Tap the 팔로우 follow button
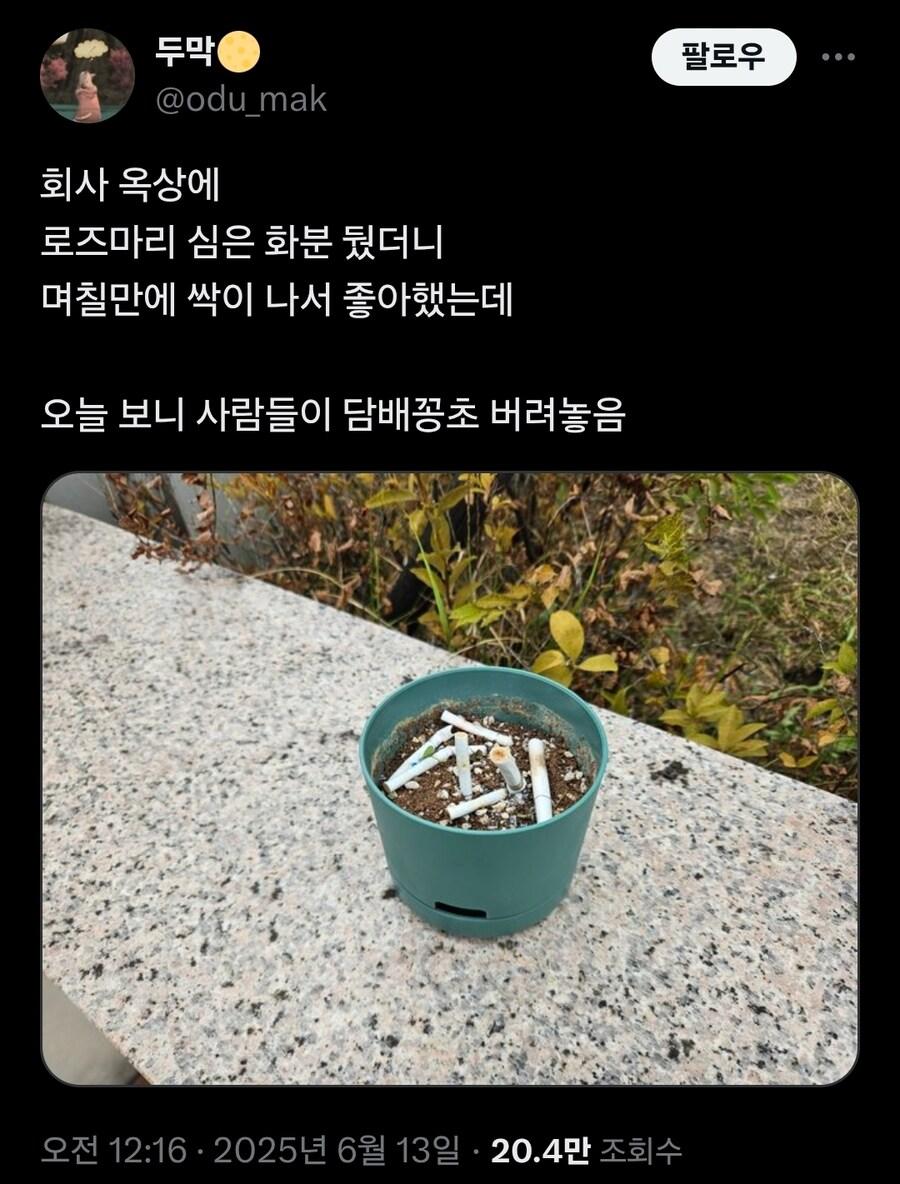Screen dimensions: 900x1184 coord(723,57)
